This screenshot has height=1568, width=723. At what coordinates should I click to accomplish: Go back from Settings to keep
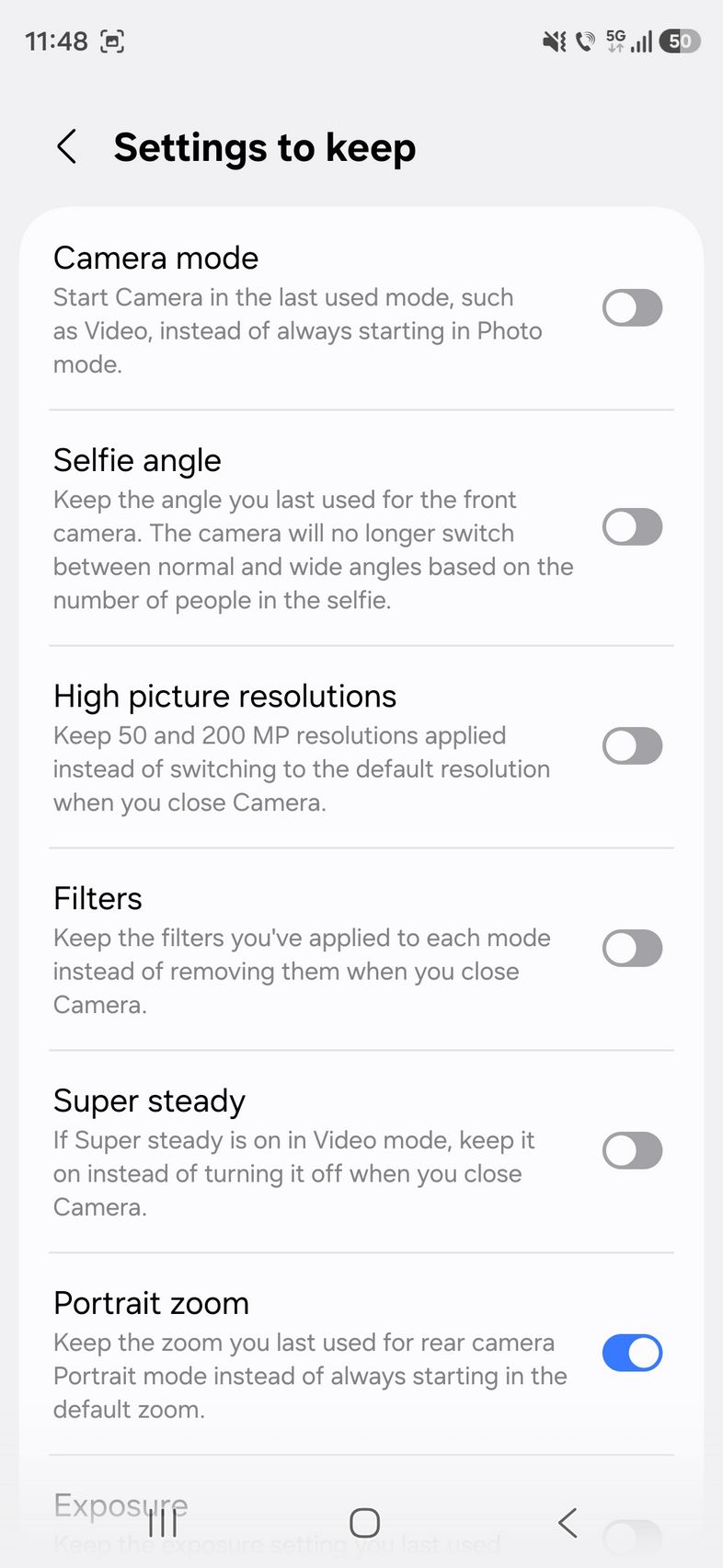[66, 147]
